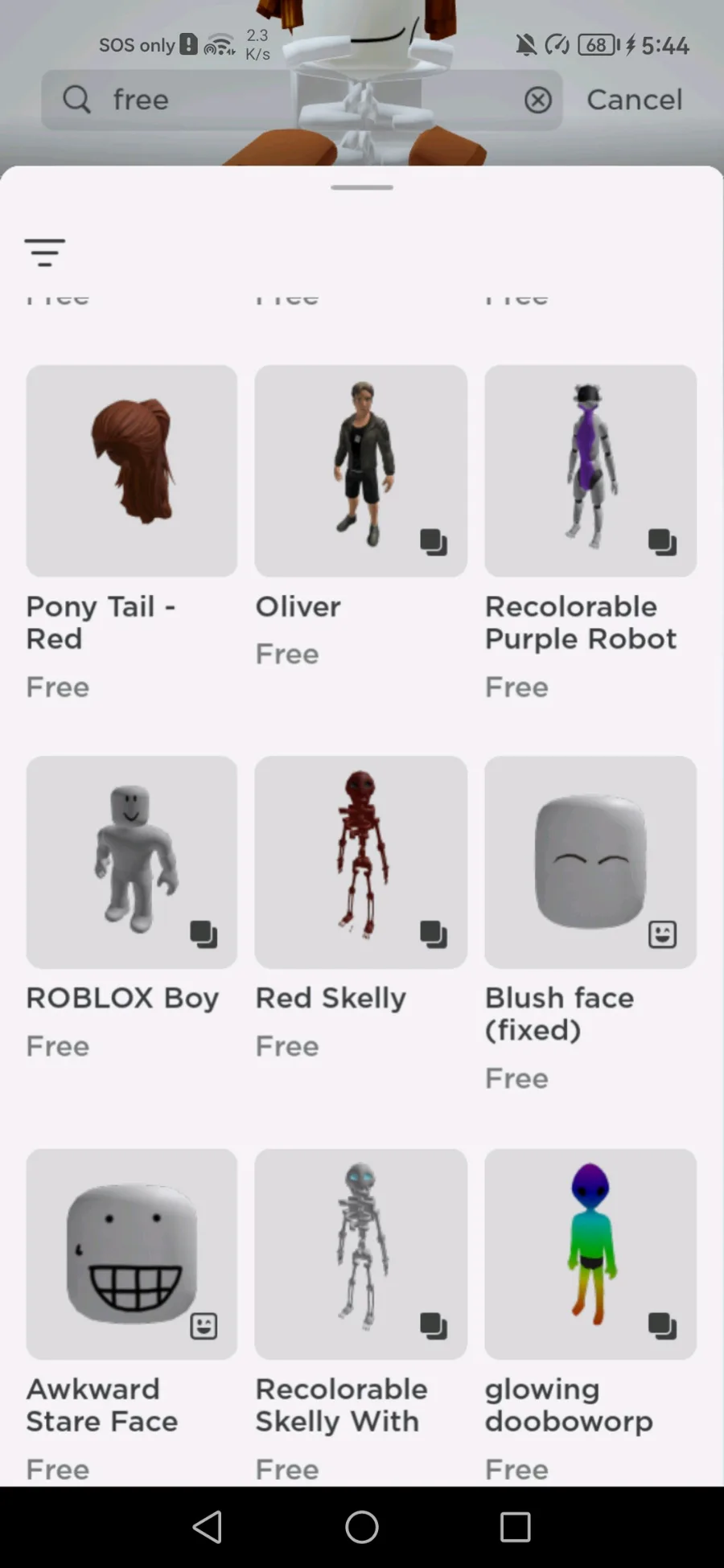Choose the glowing dooboworp character
The image size is (724, 1568).
coord(590,1254)
